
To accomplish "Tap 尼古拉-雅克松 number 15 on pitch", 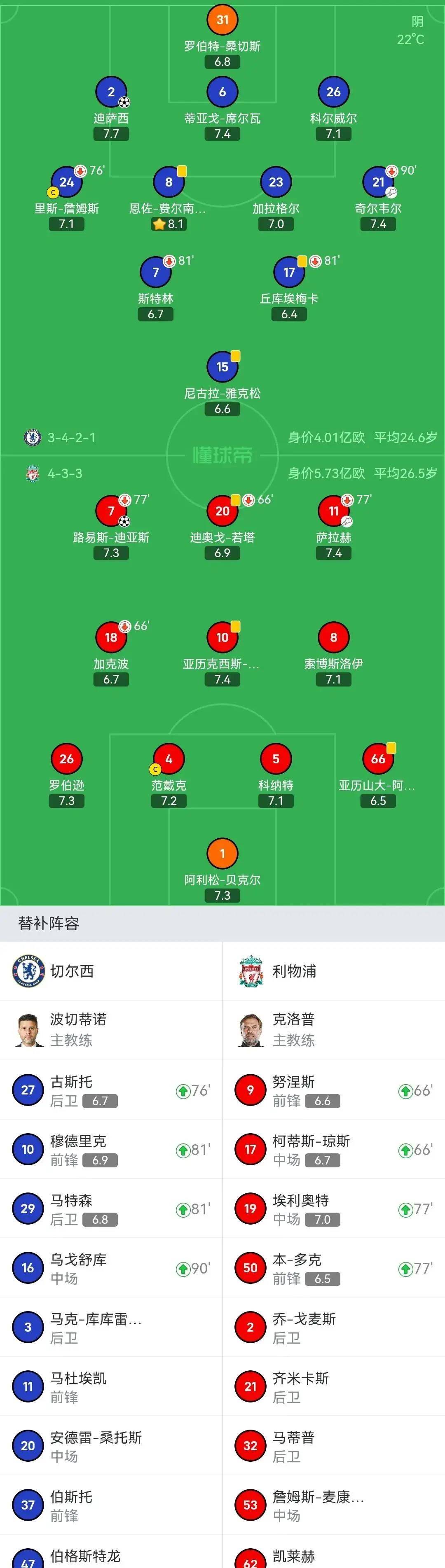I will point(222,367).
